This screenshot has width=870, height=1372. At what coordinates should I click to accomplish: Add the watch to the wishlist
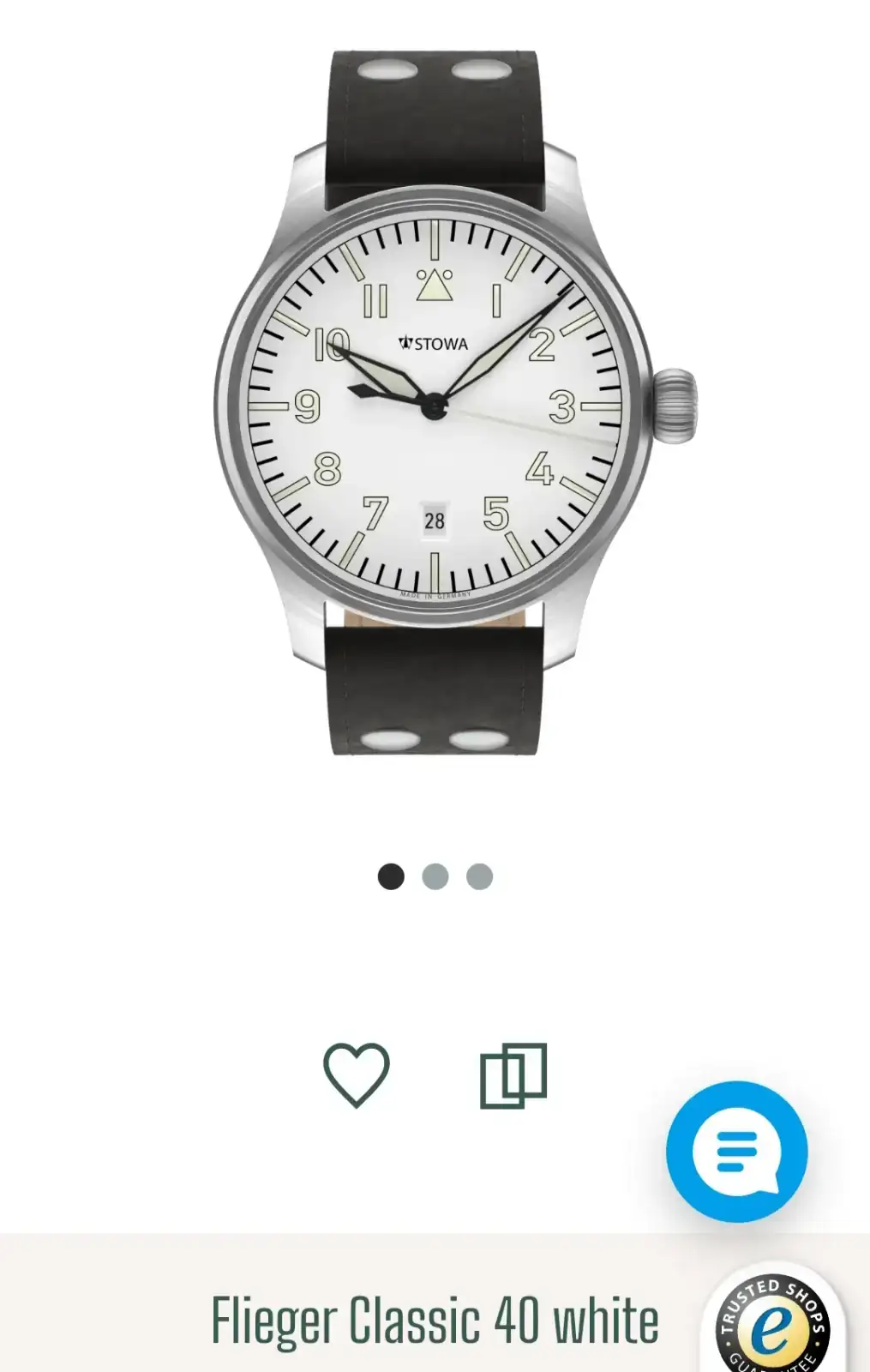[x=356, y=1074]
